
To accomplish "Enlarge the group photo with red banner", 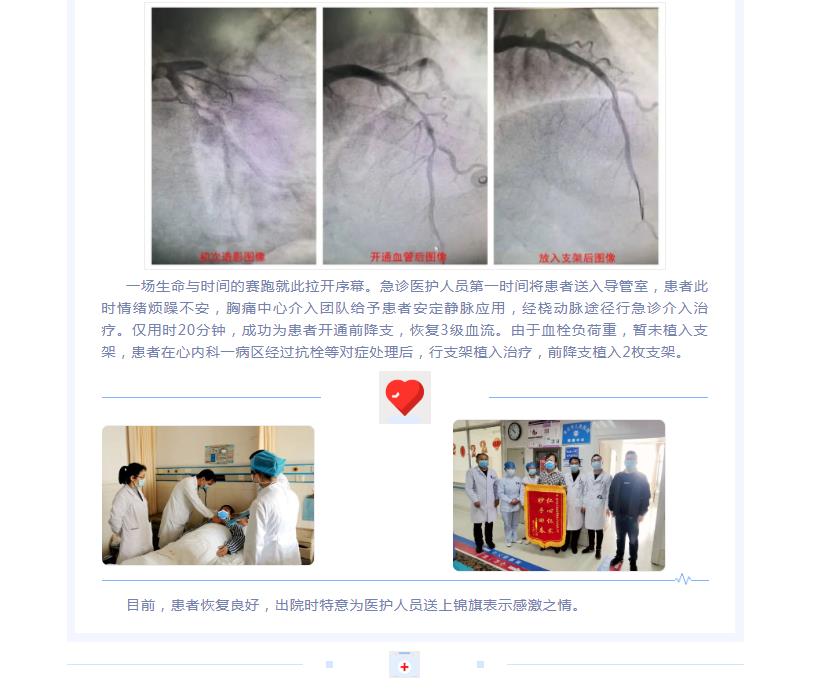I will coord(559,495).
